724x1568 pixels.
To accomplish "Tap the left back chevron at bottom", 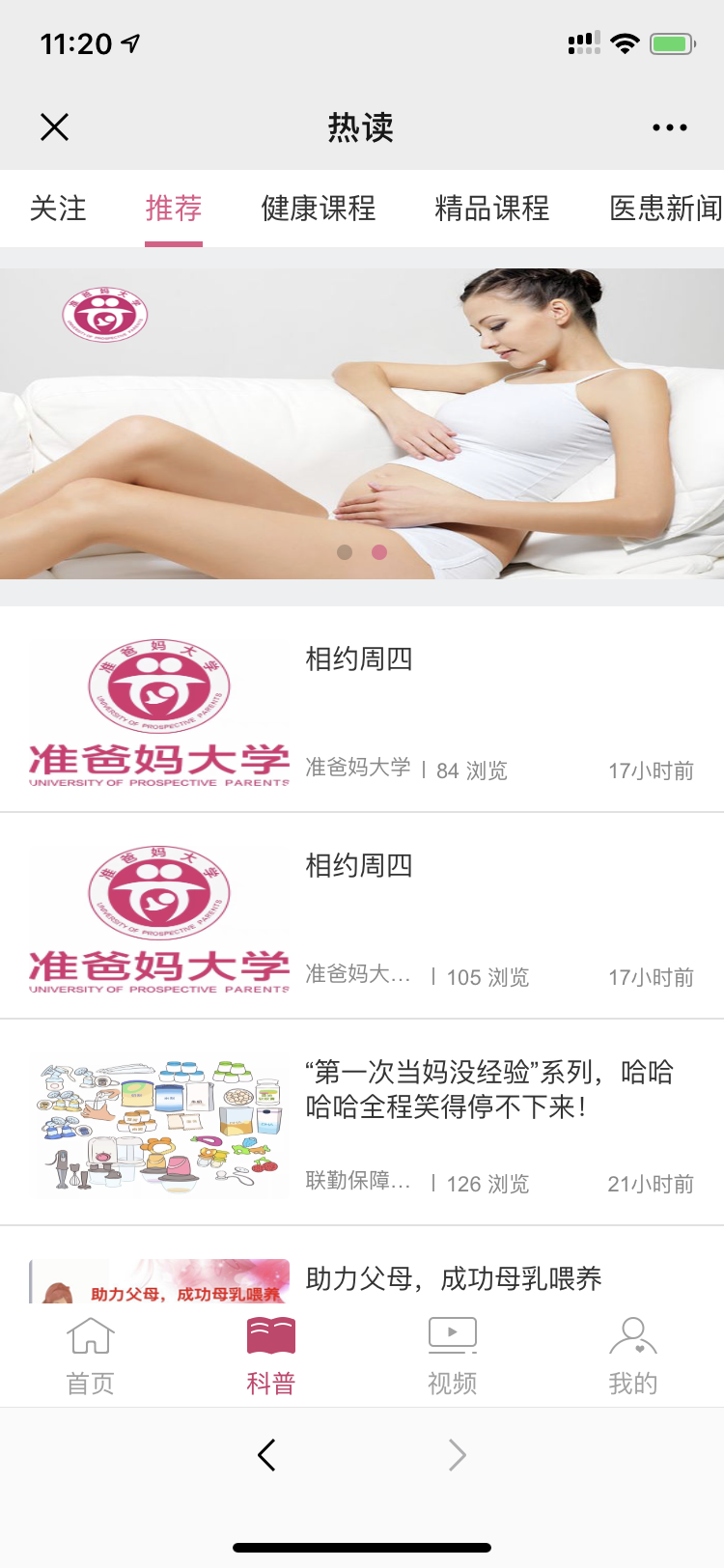I will tap(267, 1455).
